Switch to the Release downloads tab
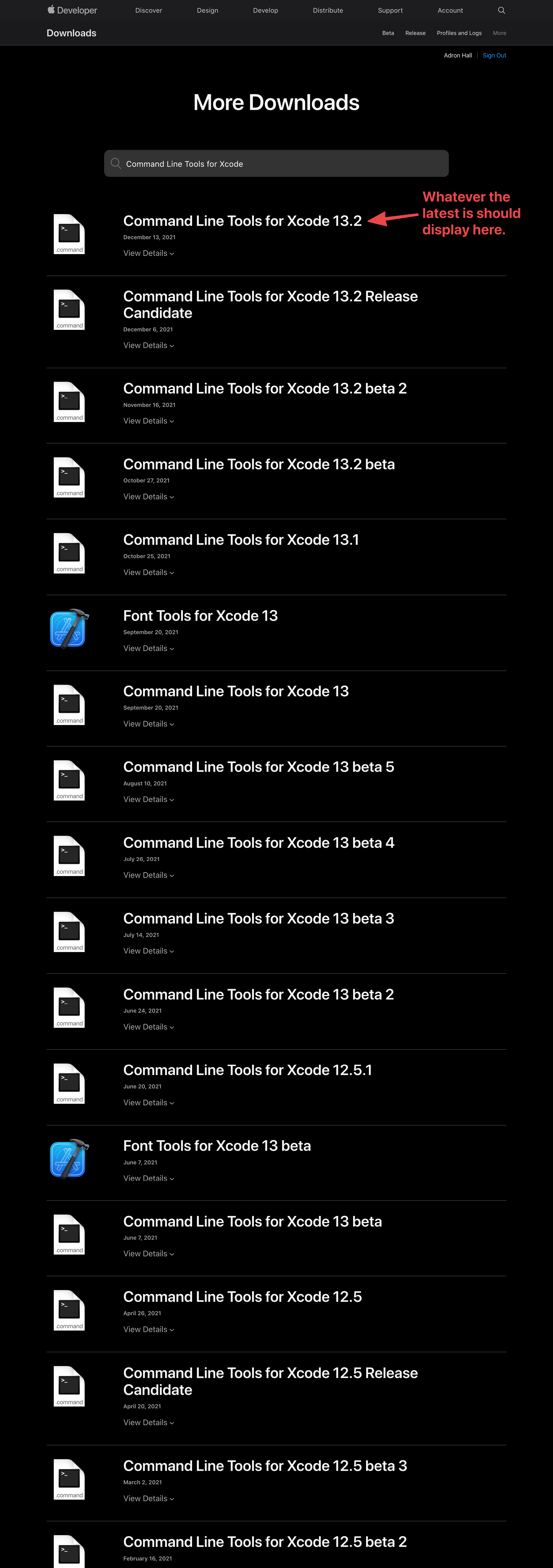The image size is (553, 1568). click(x=415, y=33)
